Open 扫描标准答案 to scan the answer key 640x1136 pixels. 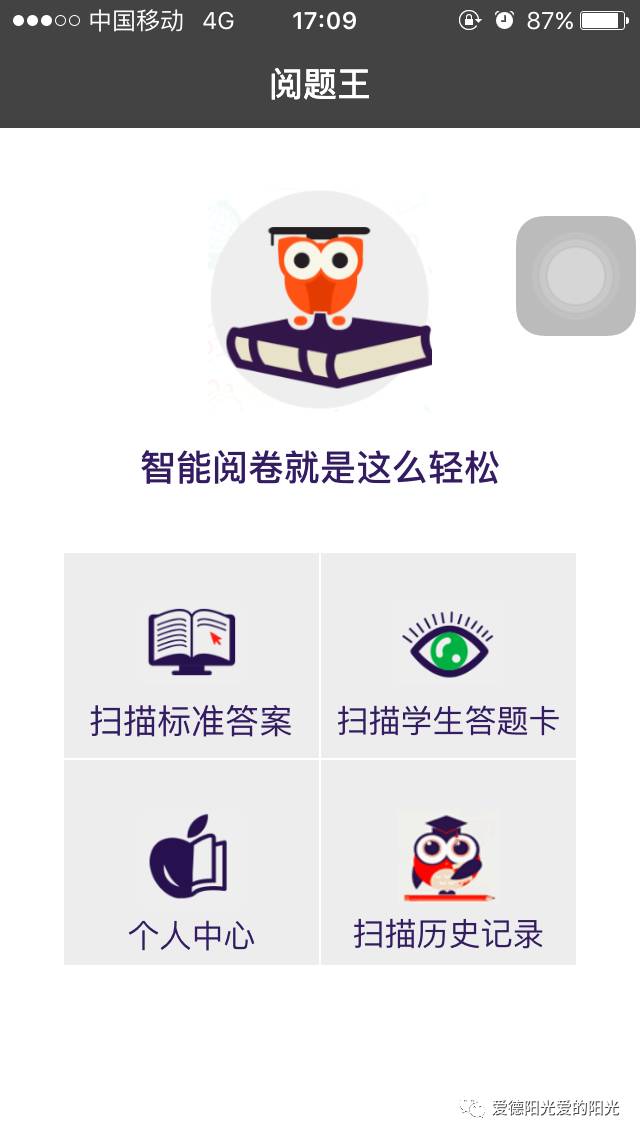191,656
